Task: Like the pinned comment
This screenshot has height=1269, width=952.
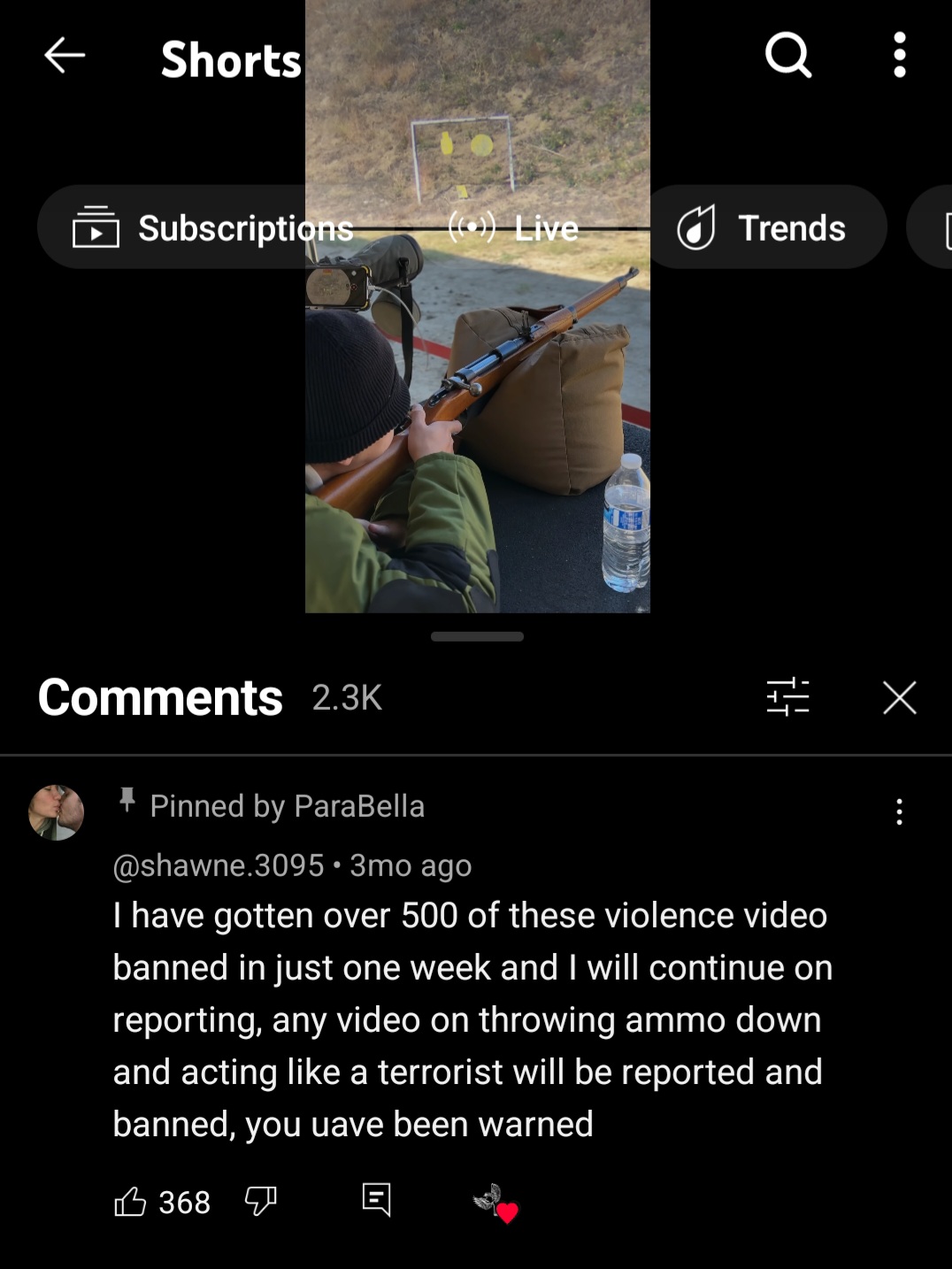Action: pos(131,1202)
